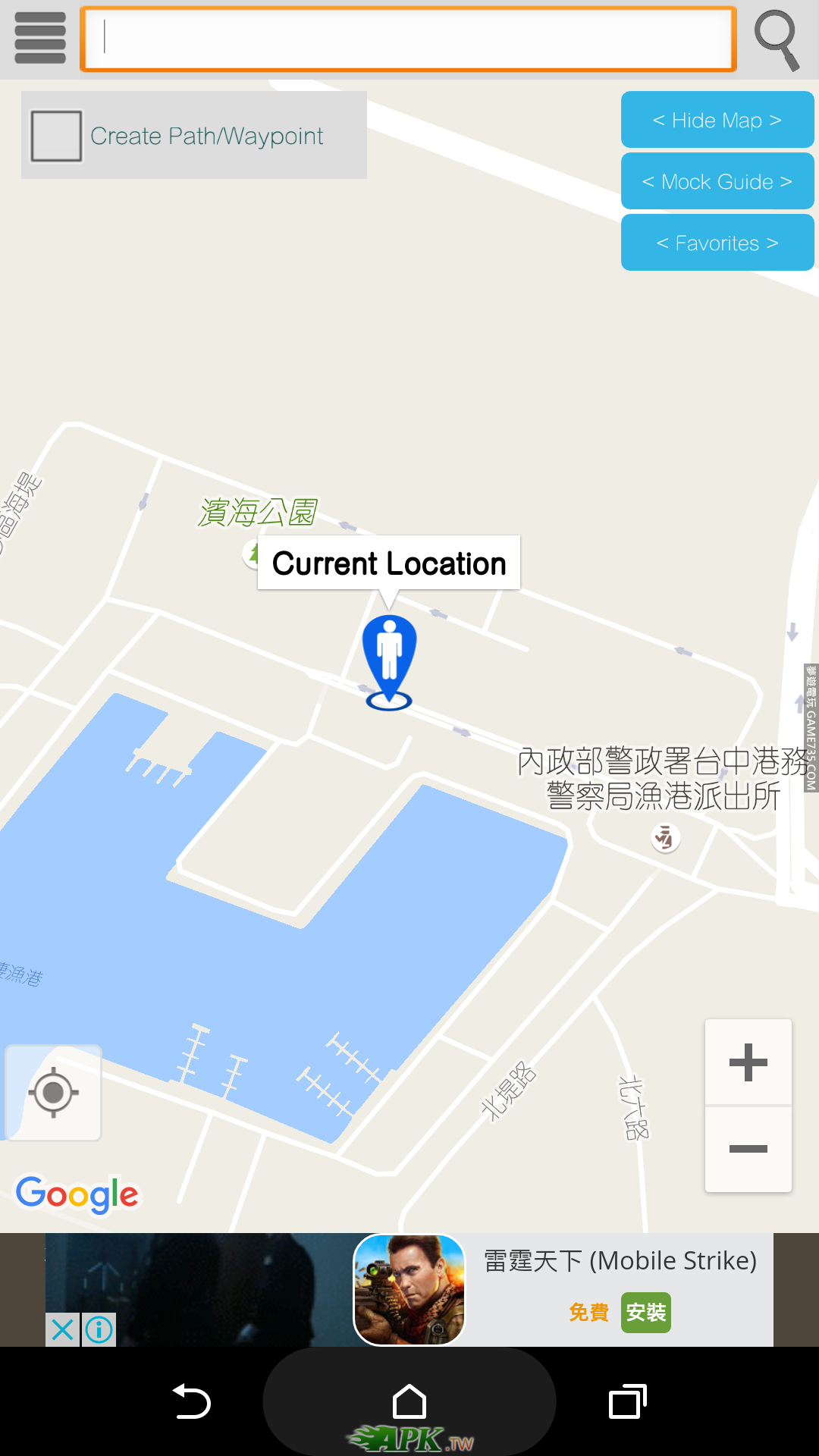
Task: Open Favorites list
Action: click(717, 243)
